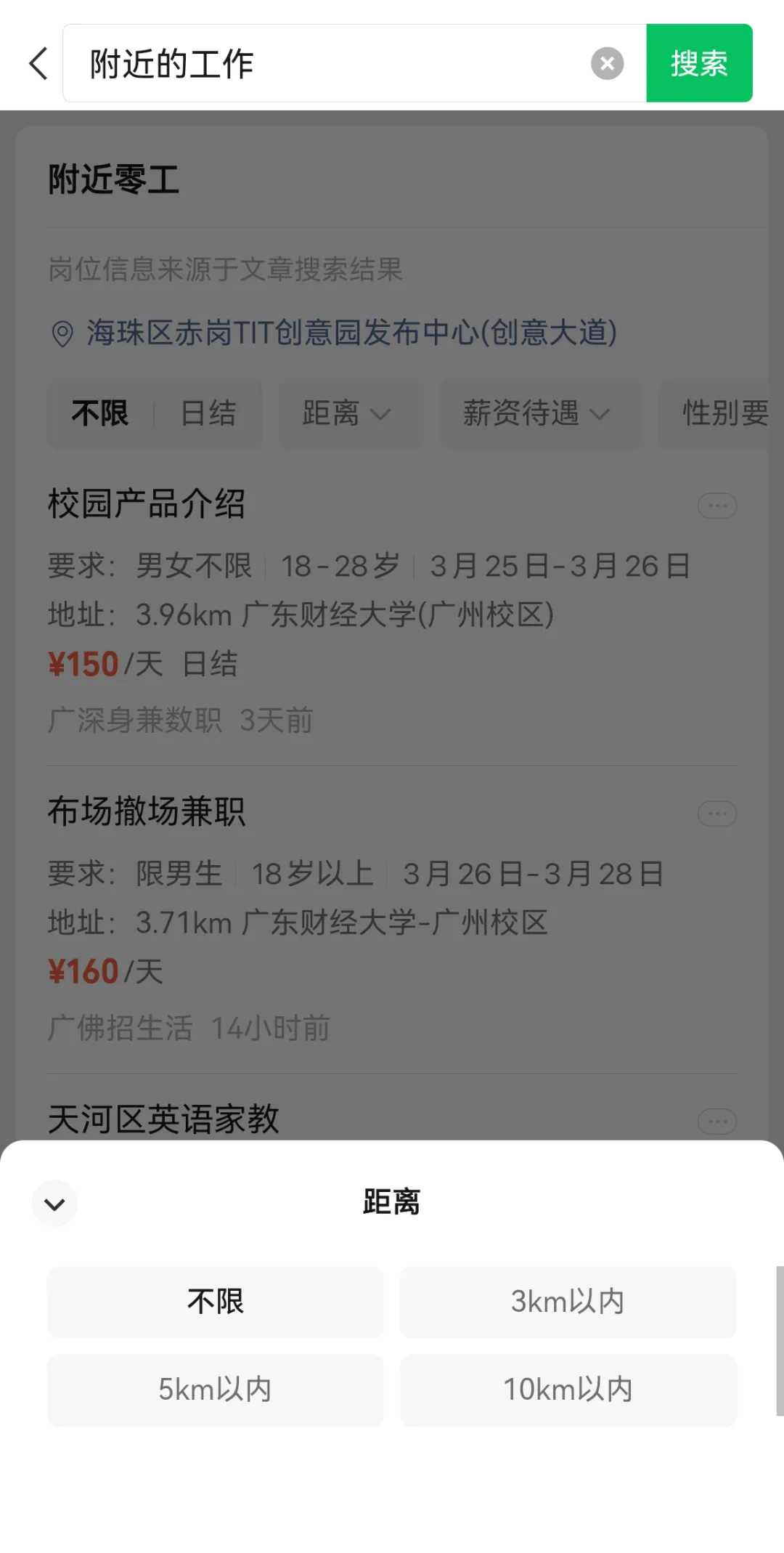
Task: Select the 10km以内 distance option
Action: (x=568, y=1390)
